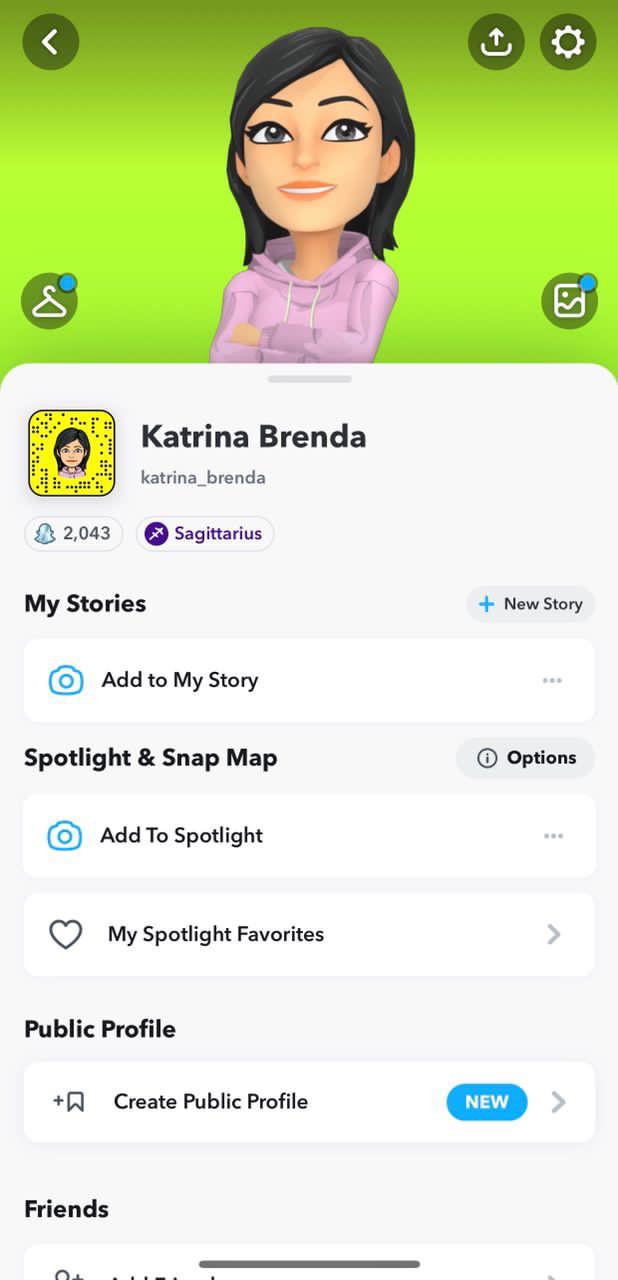Open more options for My Story

[x=552, y=680]
